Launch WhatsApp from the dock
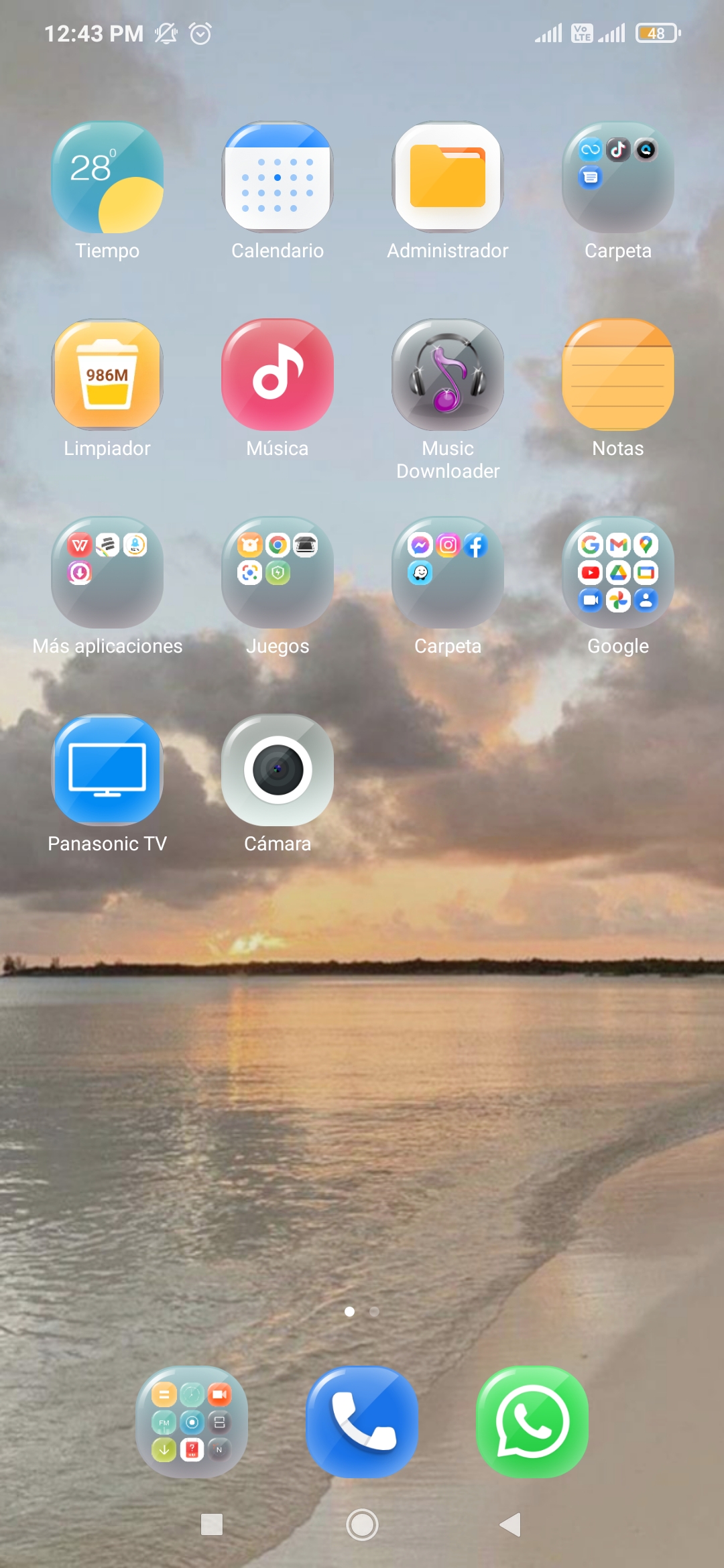The width and height of the screenshot is (724, 1568). pyautogui.click(x=532, y=1422)
